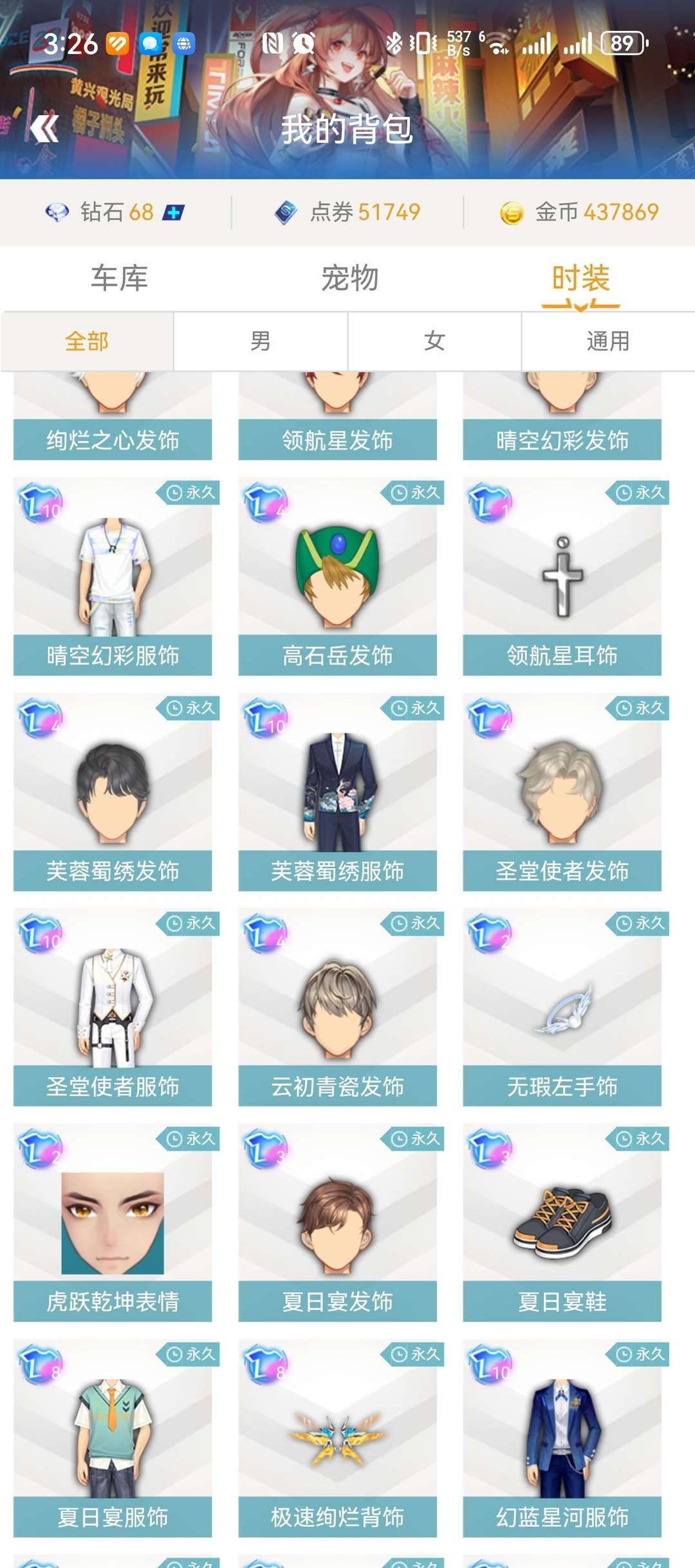Switch to the 车库 tab

[x=119, y=278]
